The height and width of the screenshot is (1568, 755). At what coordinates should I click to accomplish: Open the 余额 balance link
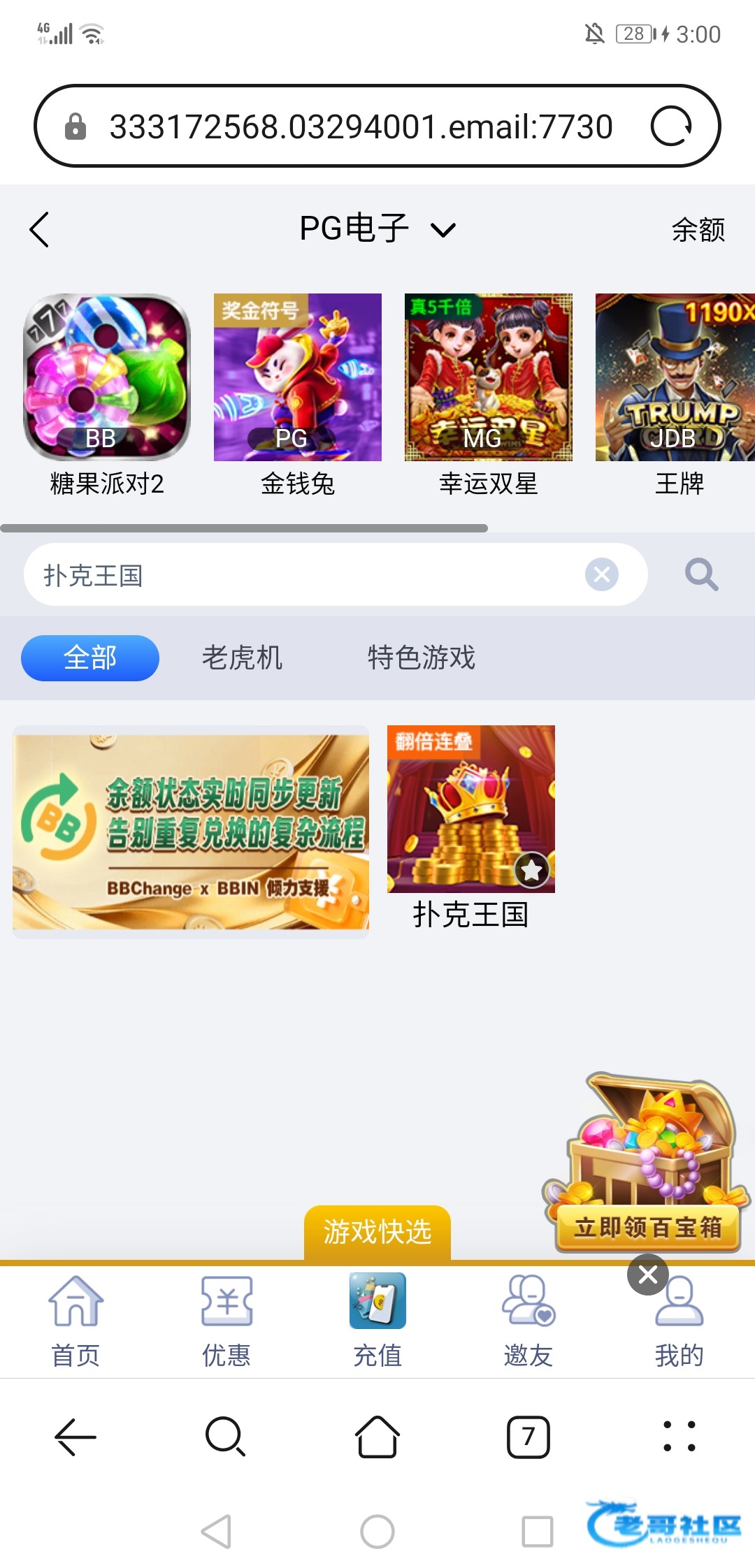tap(697, 230)
